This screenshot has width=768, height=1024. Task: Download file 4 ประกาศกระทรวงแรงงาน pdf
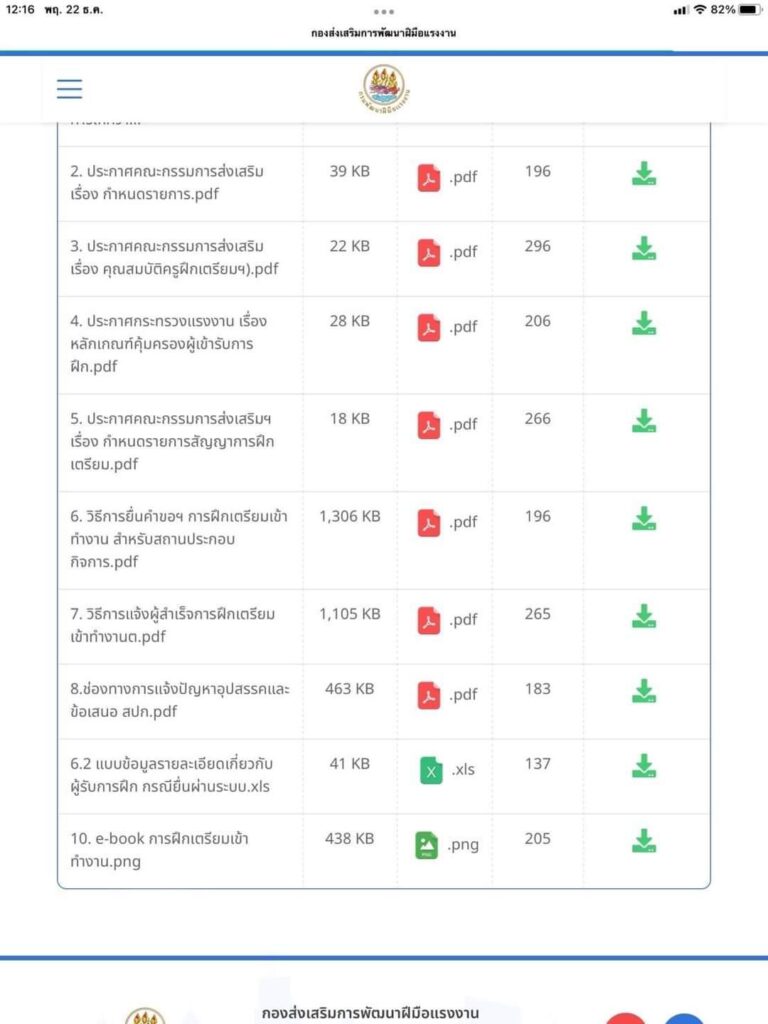644,323
